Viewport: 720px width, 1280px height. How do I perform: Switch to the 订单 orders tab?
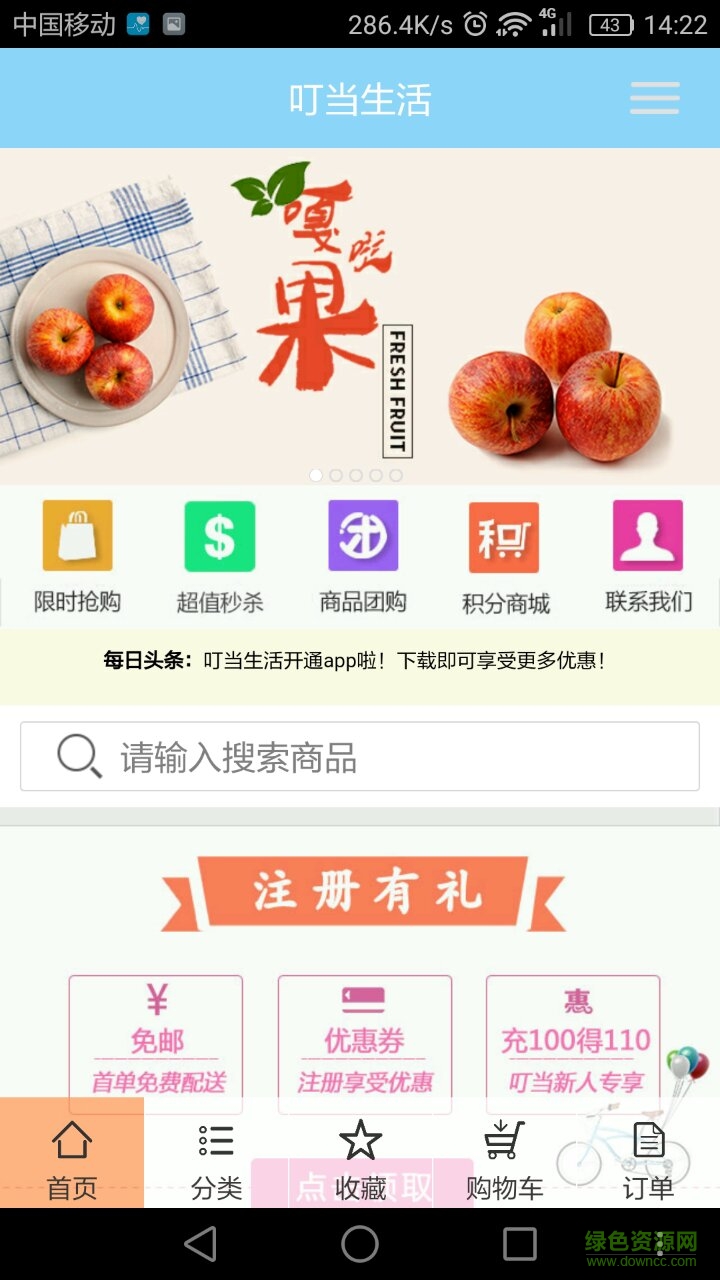[648, 1158]
